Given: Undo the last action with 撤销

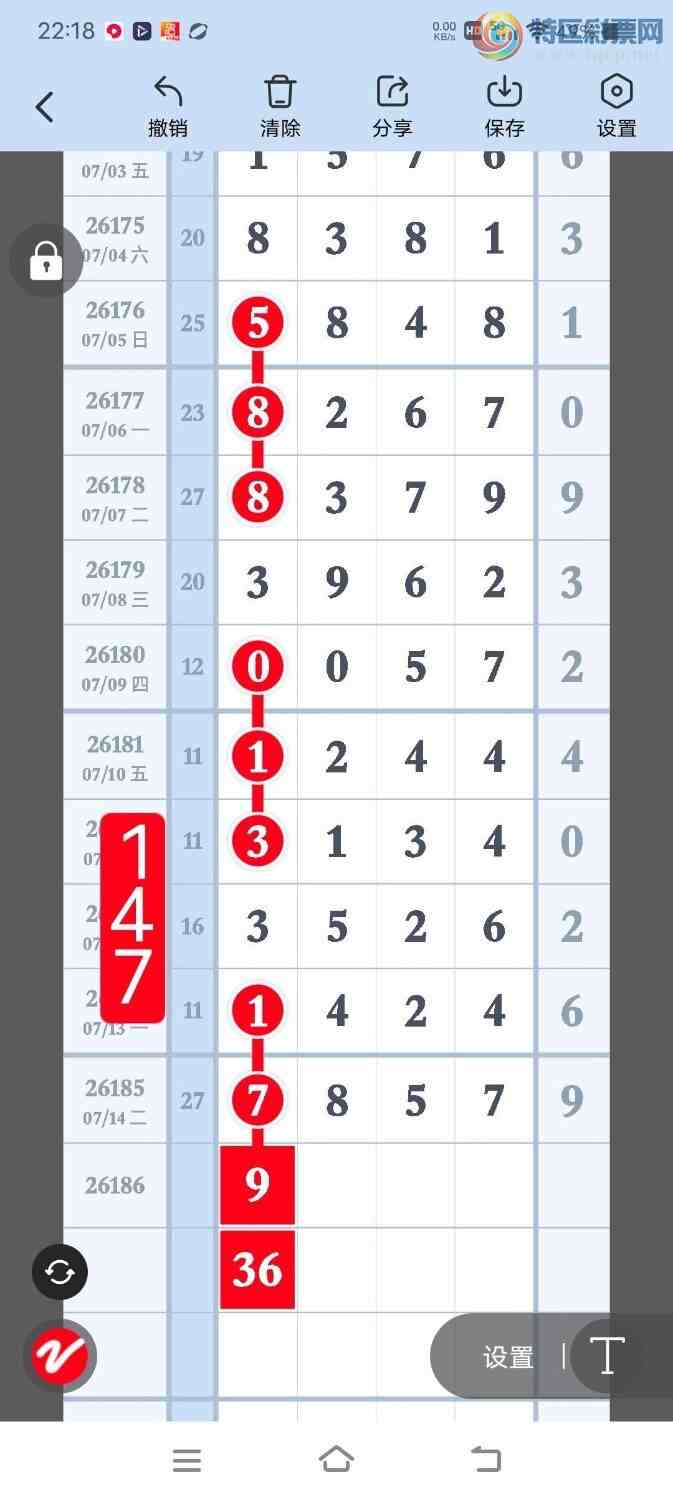Looking at the screenshot, I should coord(168,107).
